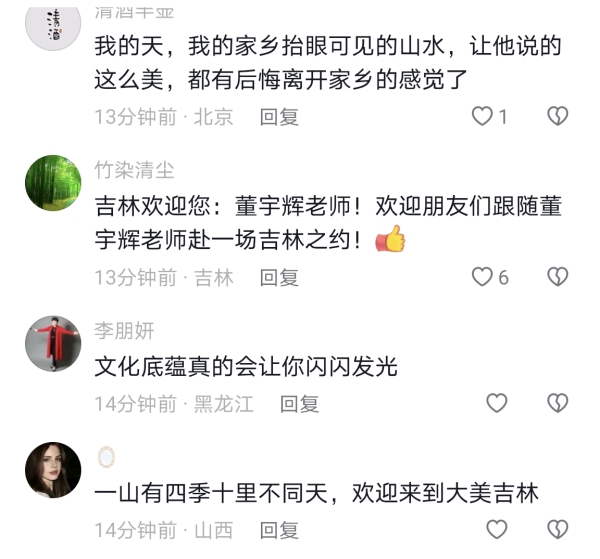Dislike the comment from 北京

coord(557,117)
